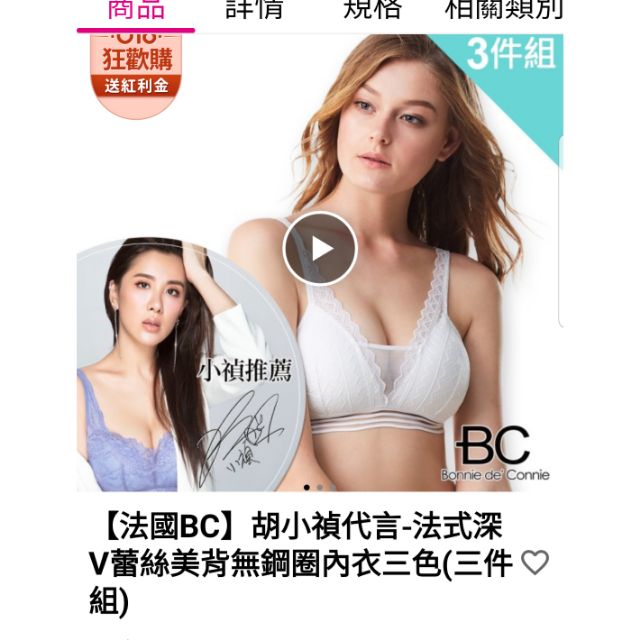This screenshot has height=640, width=640.
Task: Add this bra set to favorites
Action: pyautogui.click(x=536, y=563)
